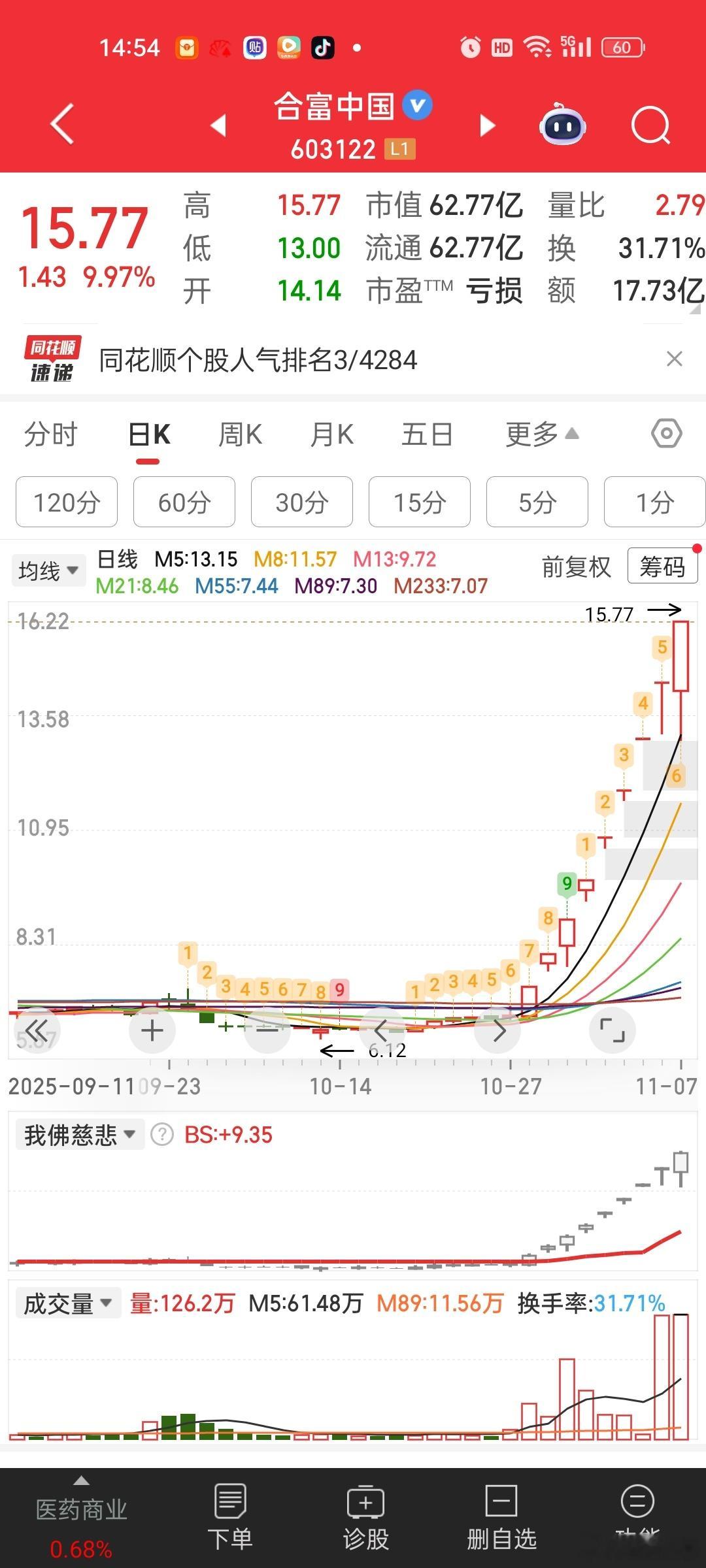Switch to next stock via right arrow

[x=486, y=126]
